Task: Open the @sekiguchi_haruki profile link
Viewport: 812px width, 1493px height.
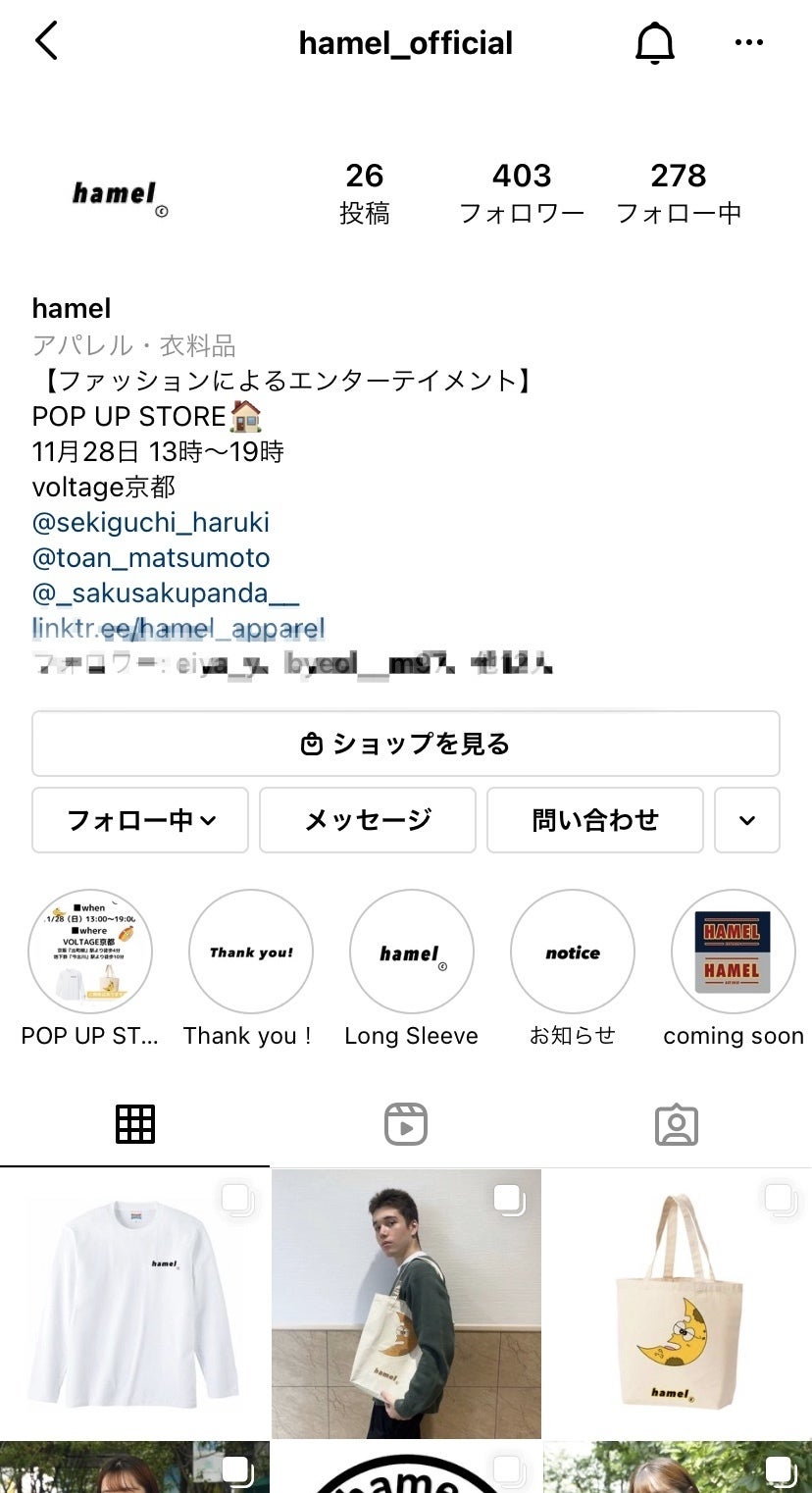Action: click(x=150, y=523)
